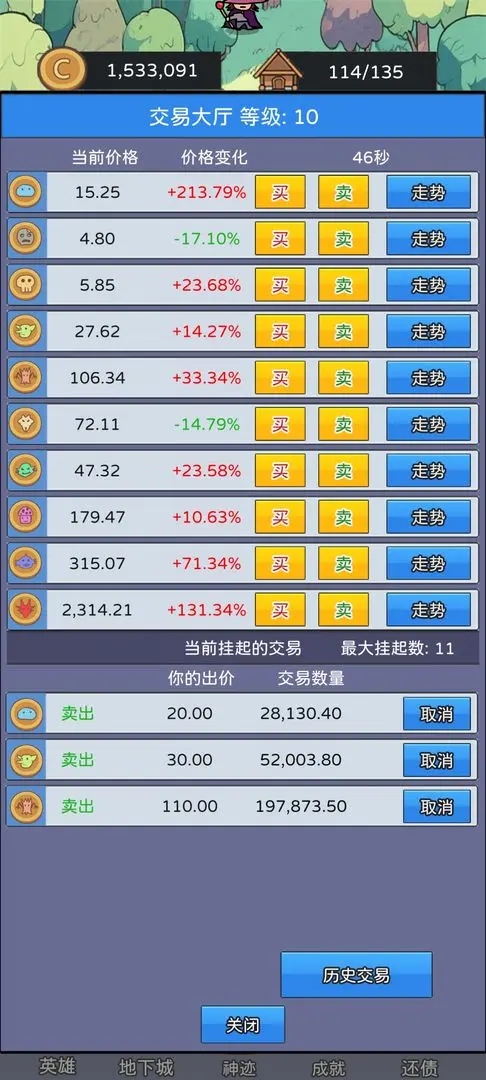The width and height of the screenshot is (486, 1080).
Task: Open the 还债 tab
Action: (419, 1067)
